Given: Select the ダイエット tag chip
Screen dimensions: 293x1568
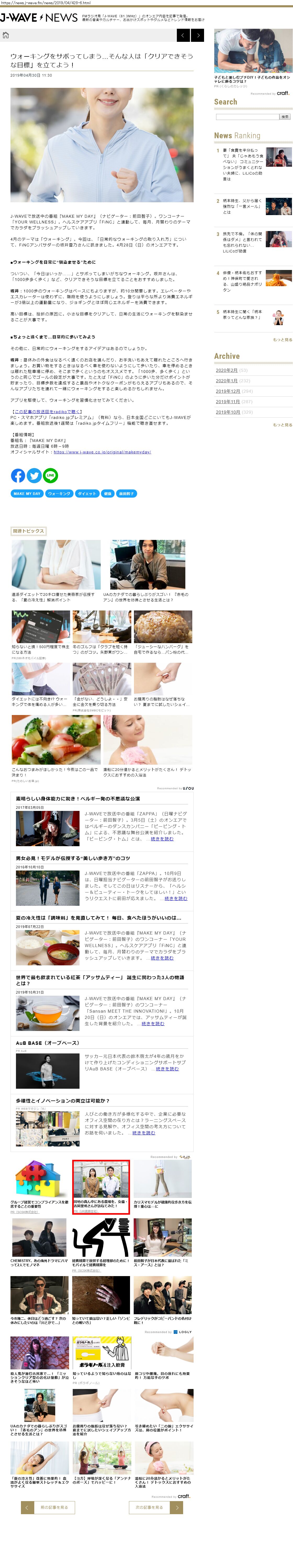Looking at the screenshot, I should pos(87,494).
